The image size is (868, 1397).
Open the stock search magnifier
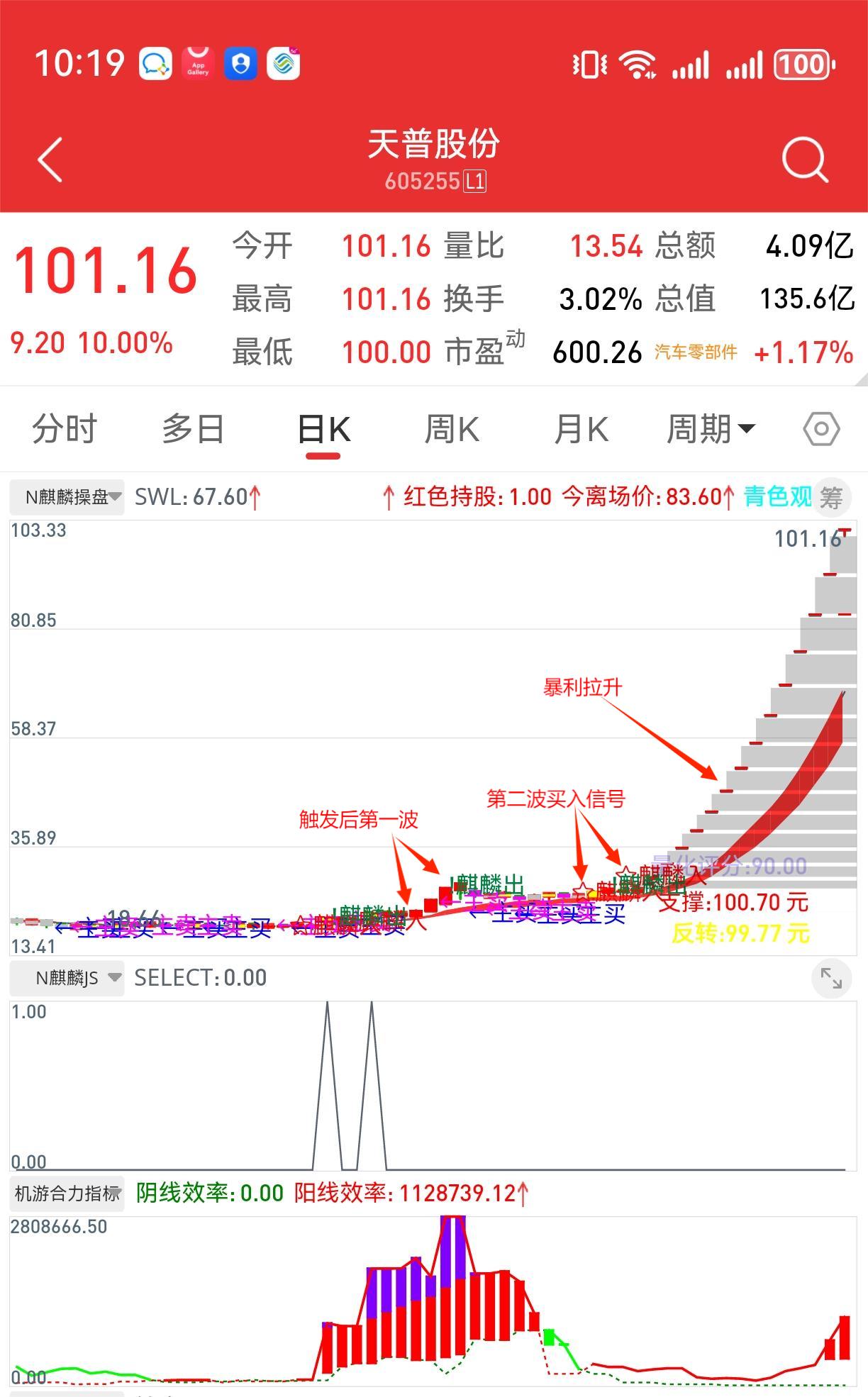(805, 160)
